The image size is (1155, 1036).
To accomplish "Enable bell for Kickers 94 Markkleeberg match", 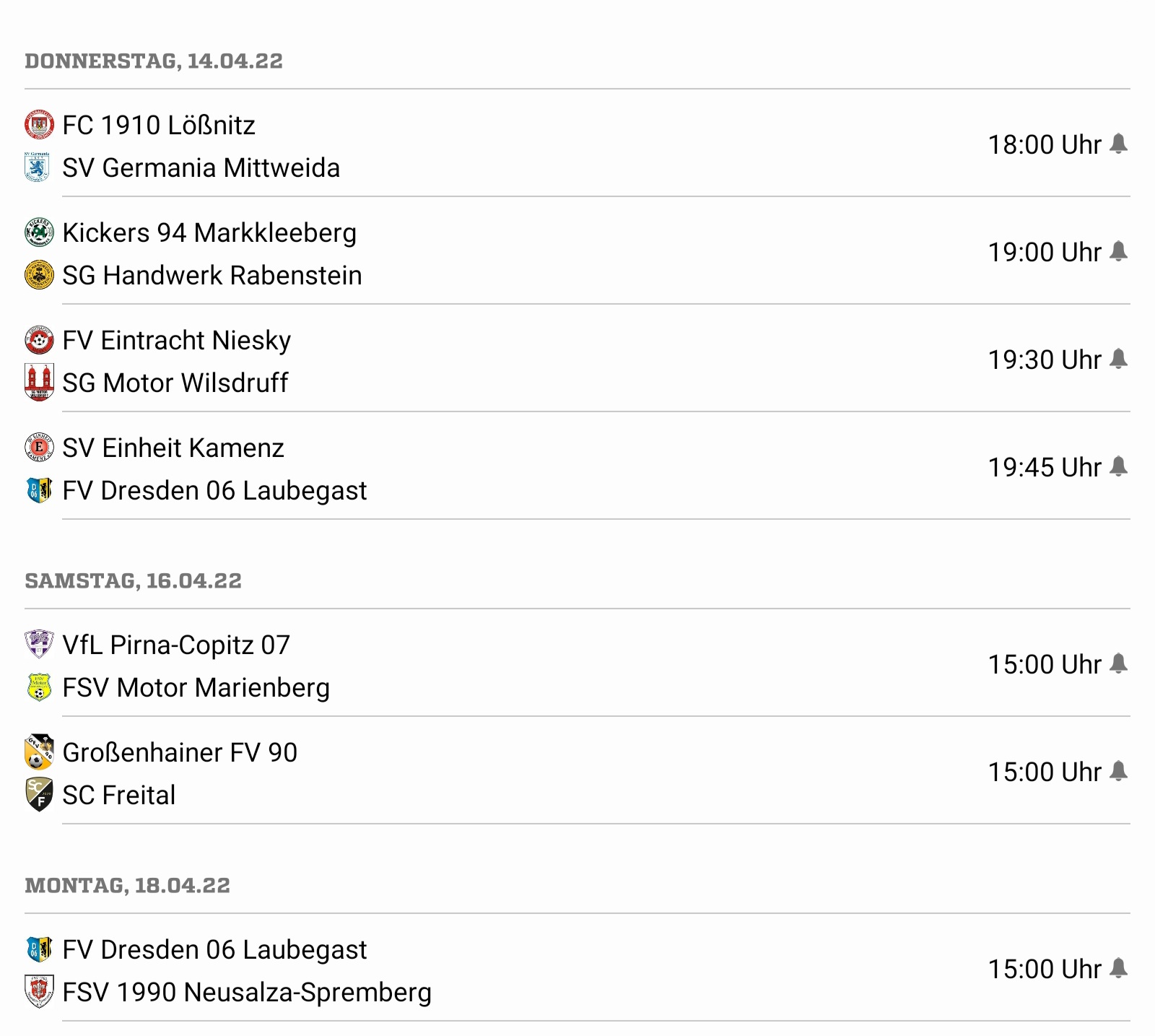I will [x=1118, y=251].
